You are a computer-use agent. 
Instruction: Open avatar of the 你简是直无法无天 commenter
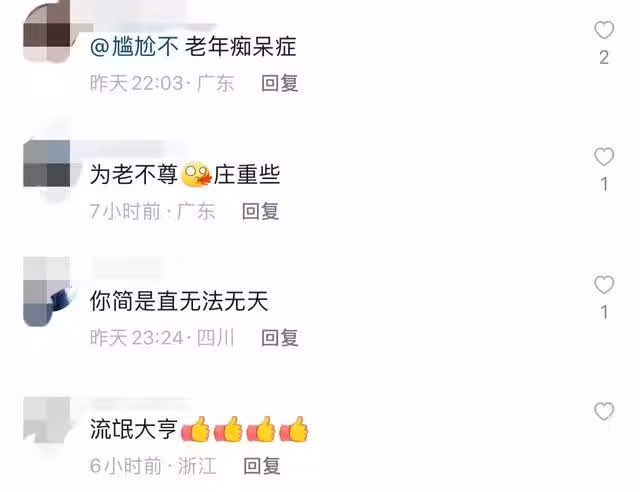[46, 291]
